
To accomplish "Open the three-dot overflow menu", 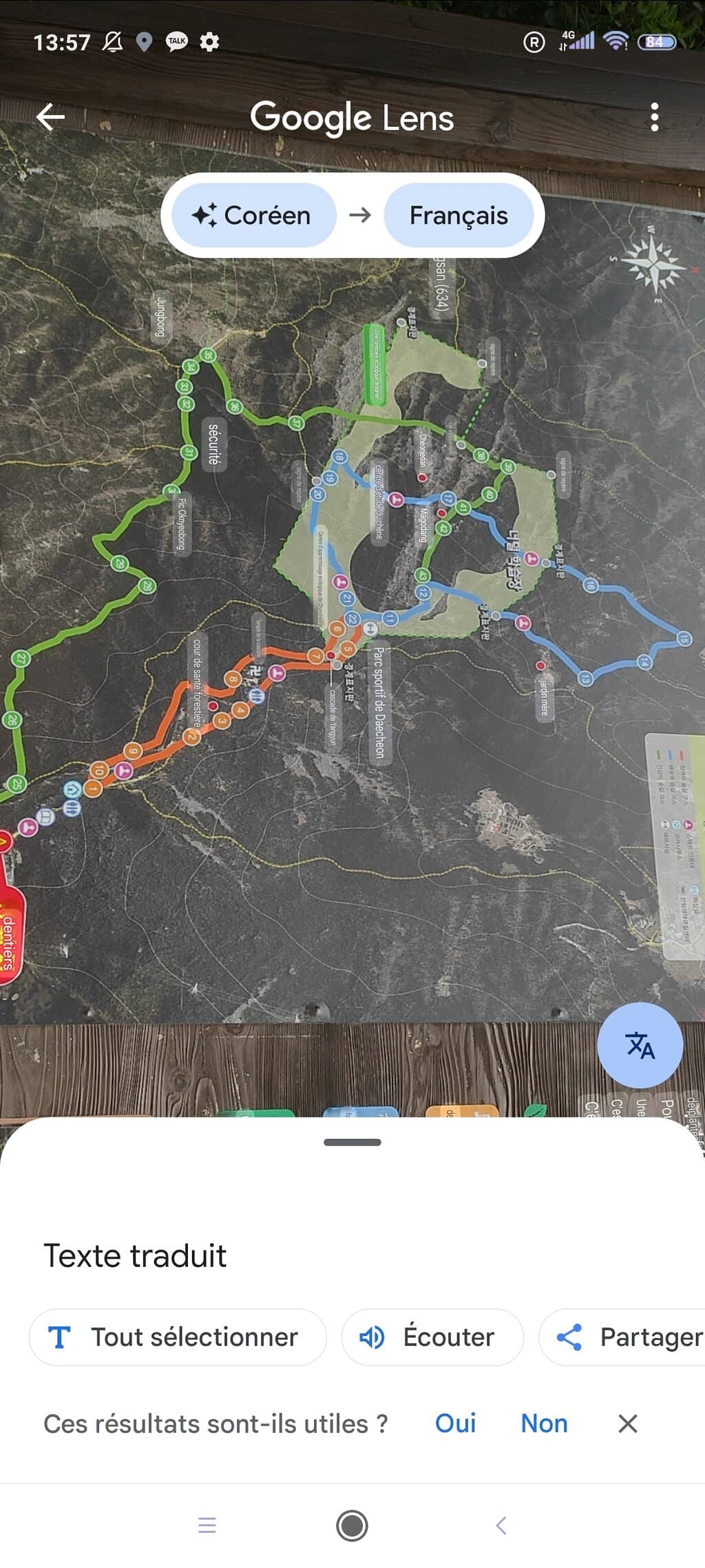I will tap(655, 116).
